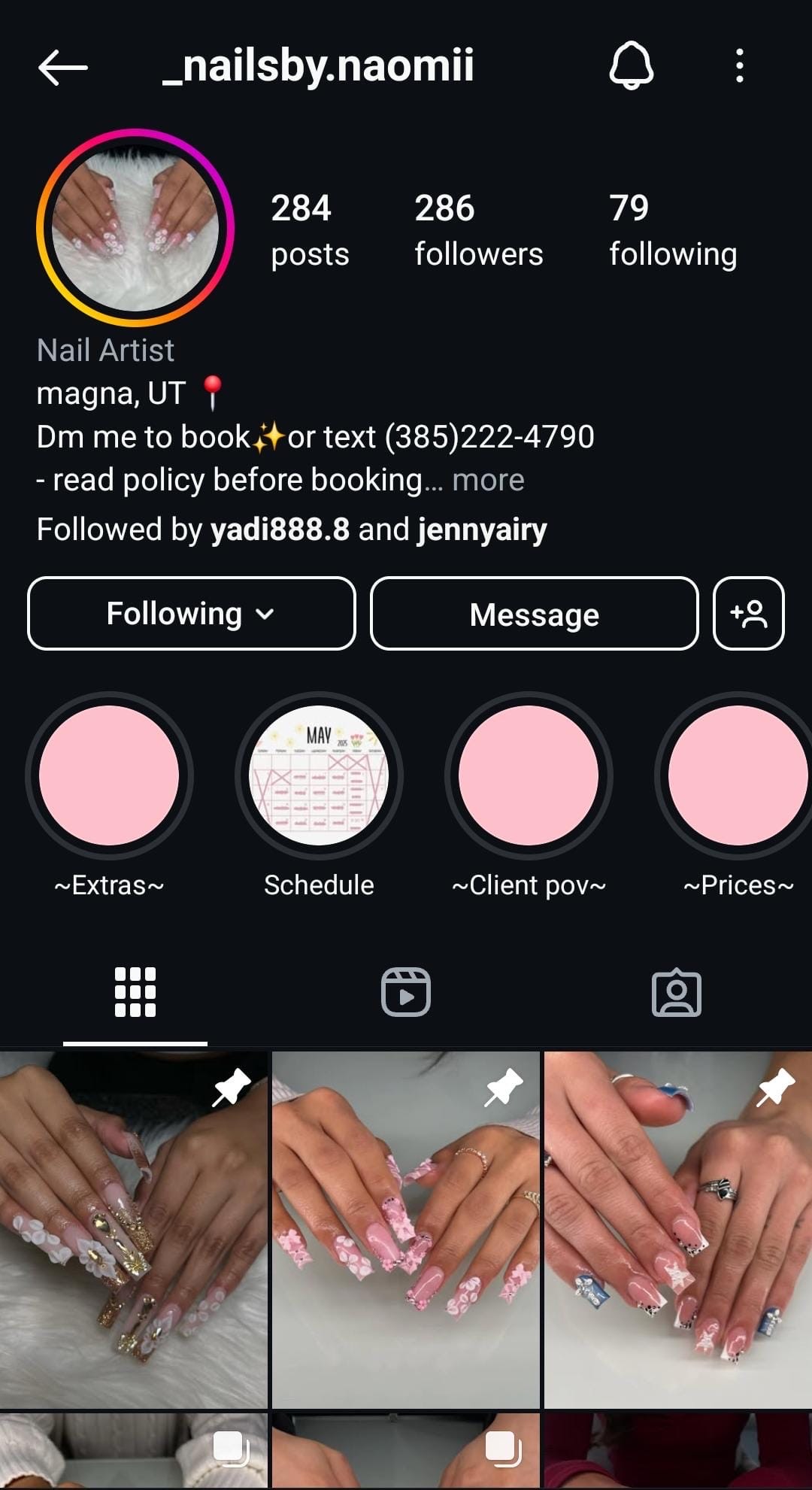
Task: Expand the bio with more
Action: 488,480
